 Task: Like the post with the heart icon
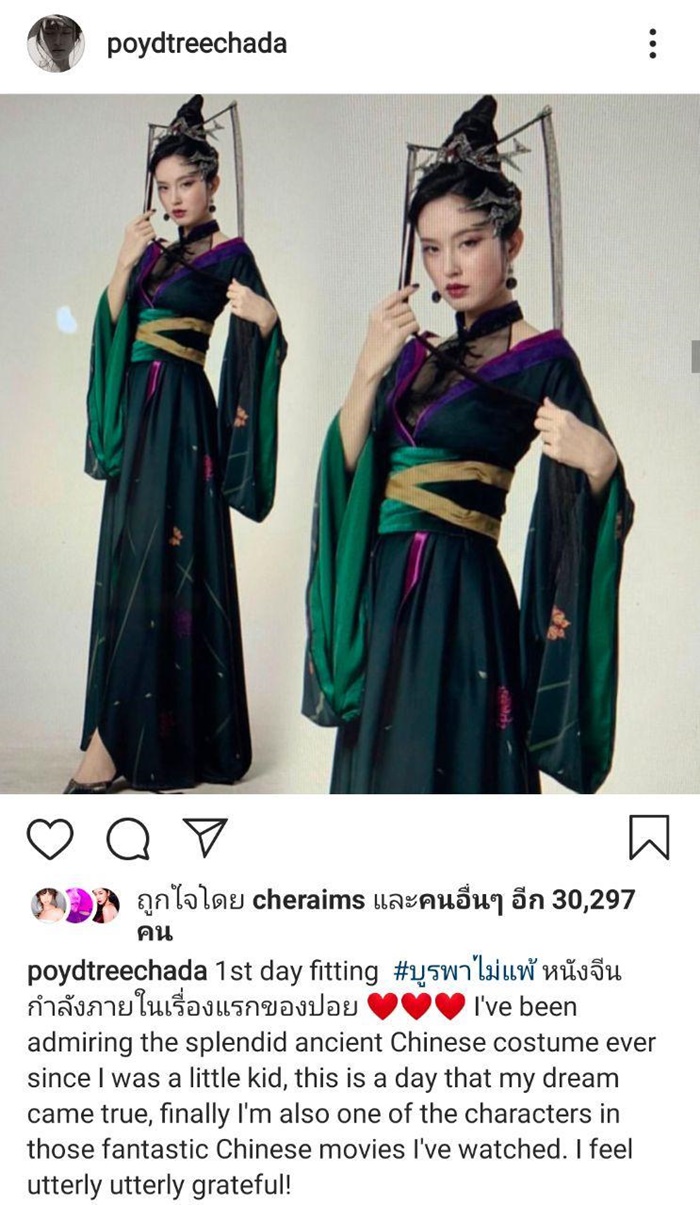click(50, 838)
